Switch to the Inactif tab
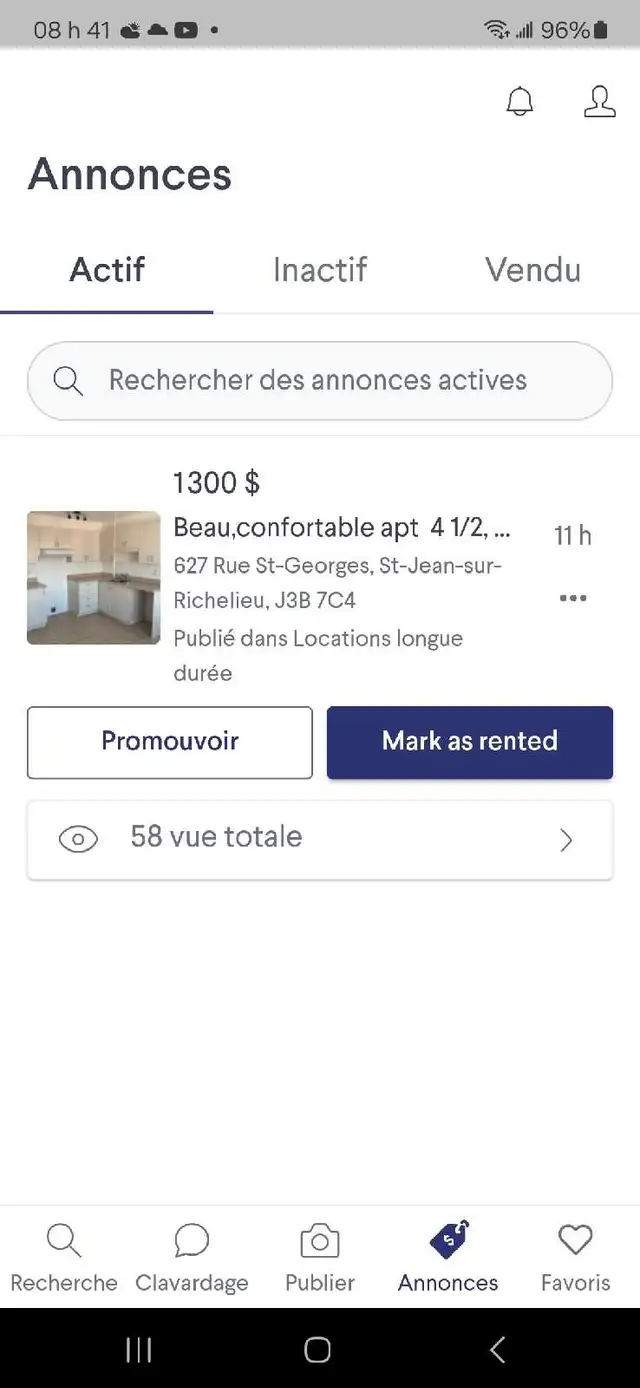Image resolution: width=640 pixels, height=1388 pixels. (x=320, y=269)
